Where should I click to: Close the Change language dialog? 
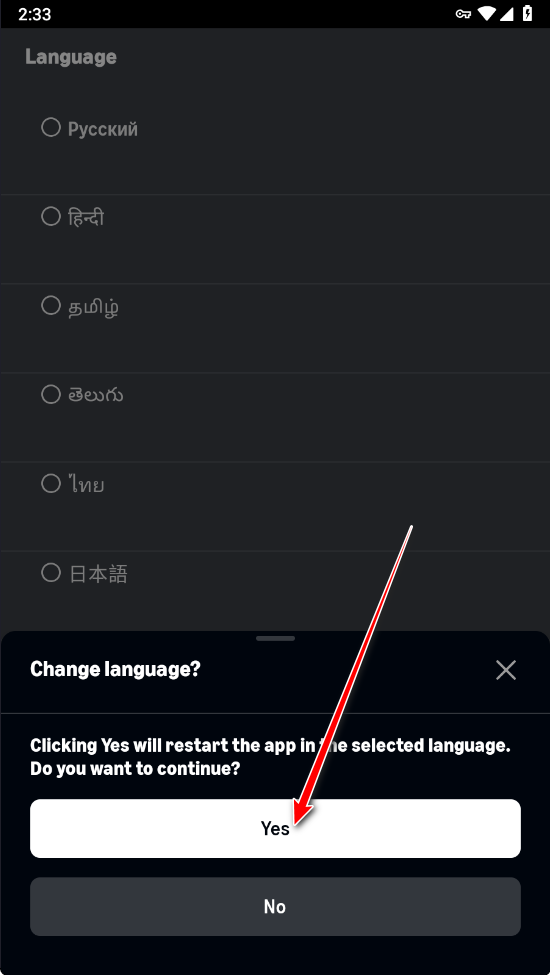pyautogui.click(x=506, y=670)
